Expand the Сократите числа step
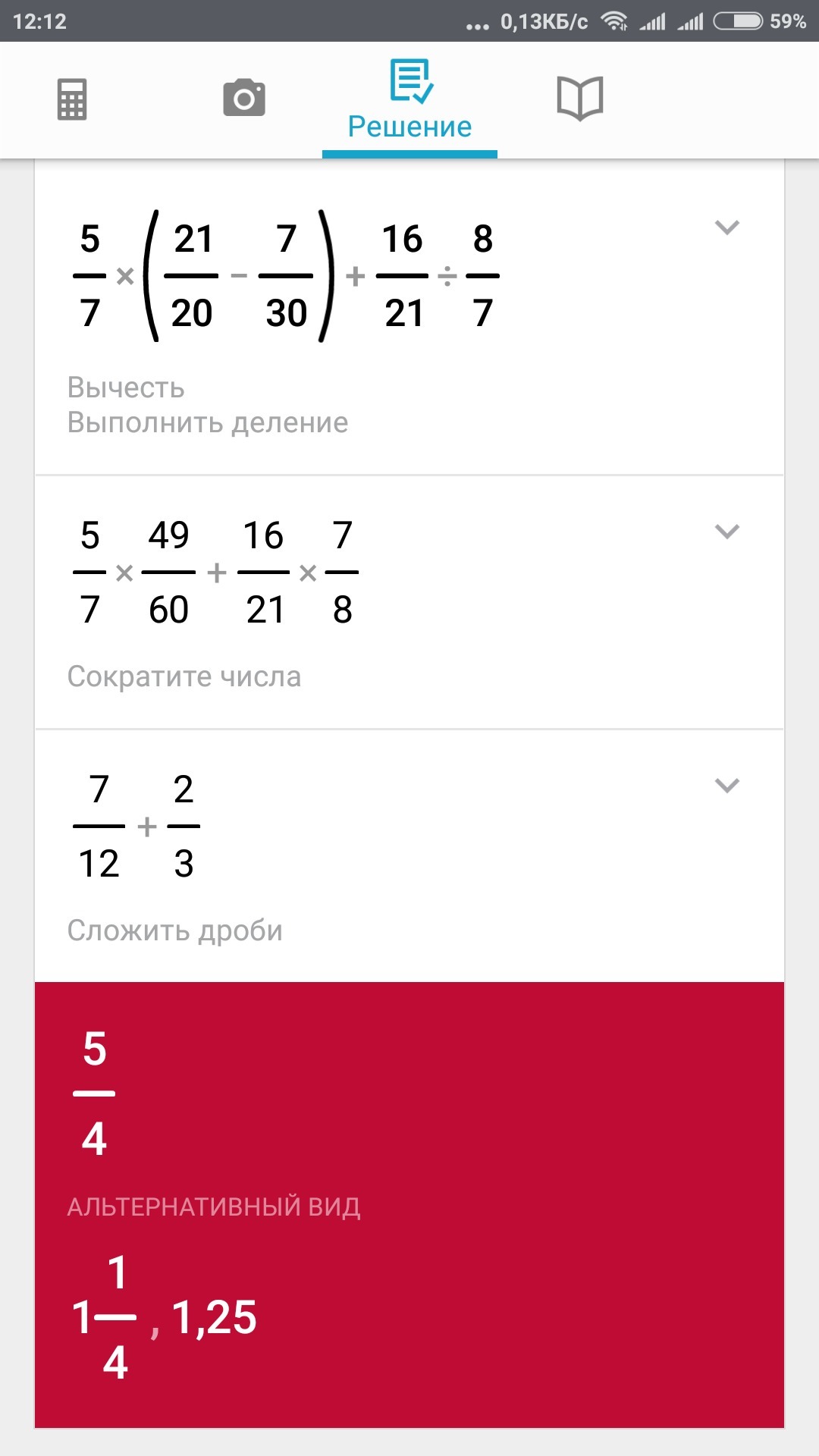Screen dimensions: 819x1456 pyautogui.click(x=727, y=532)
